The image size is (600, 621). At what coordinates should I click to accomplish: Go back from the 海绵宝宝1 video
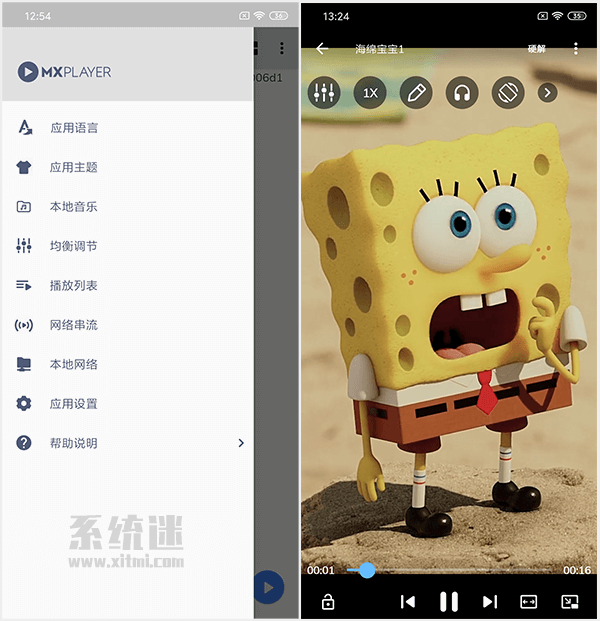[x=322, y=49]
